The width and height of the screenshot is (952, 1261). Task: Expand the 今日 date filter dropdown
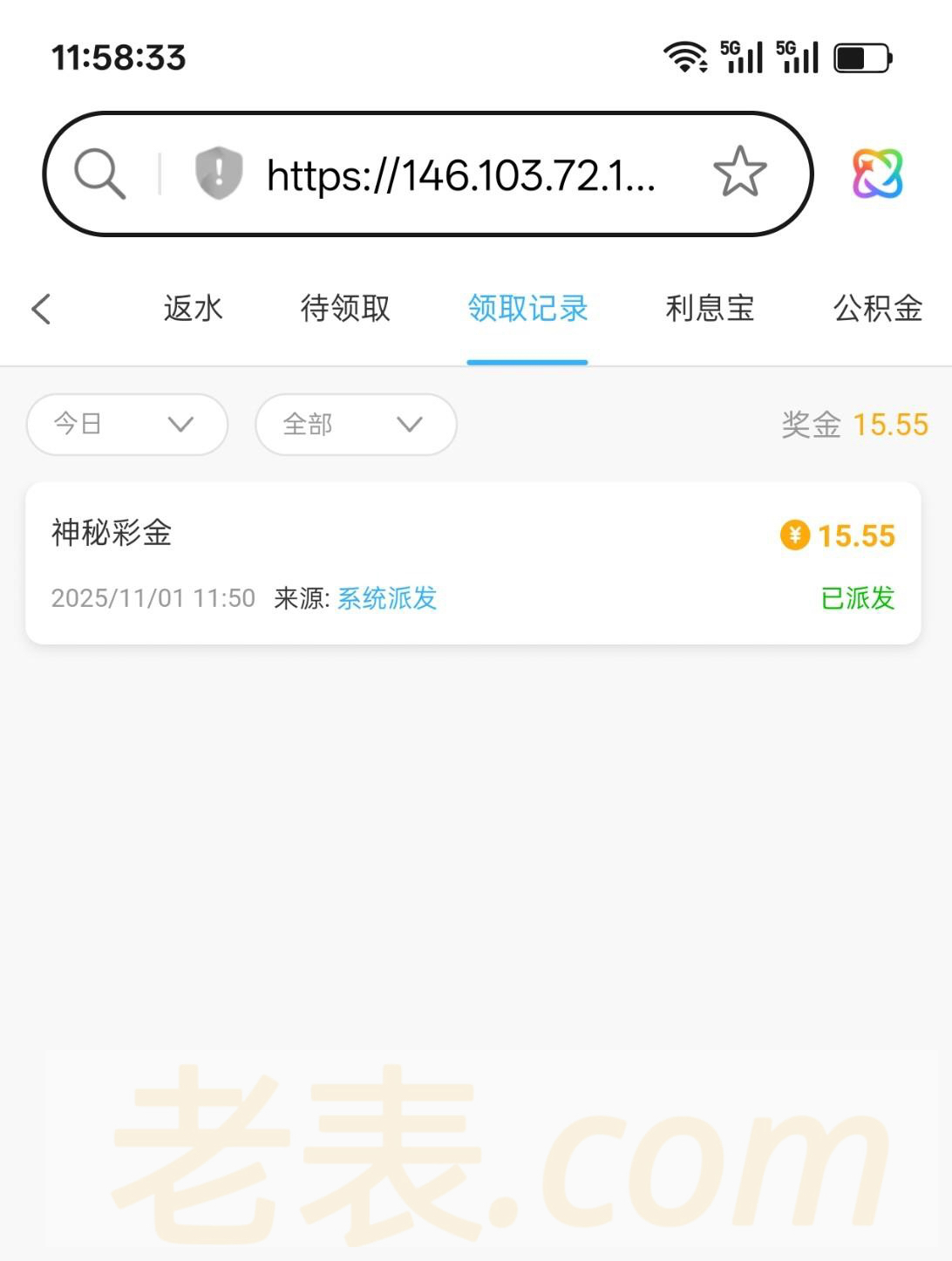pyautogui.click(x=127, y=425)
